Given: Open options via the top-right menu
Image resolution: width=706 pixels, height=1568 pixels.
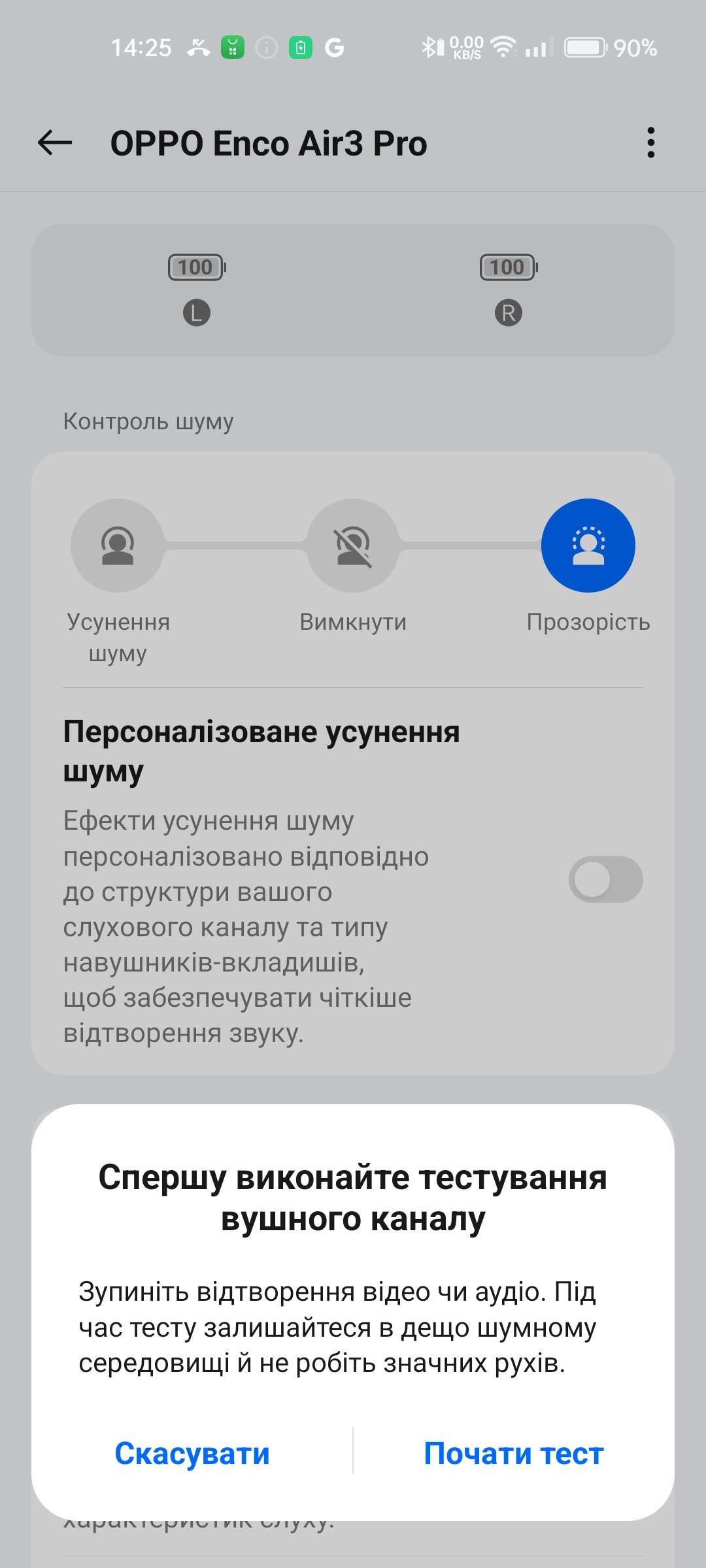Looking at the screenshot, I should click(x=650, y=143).
